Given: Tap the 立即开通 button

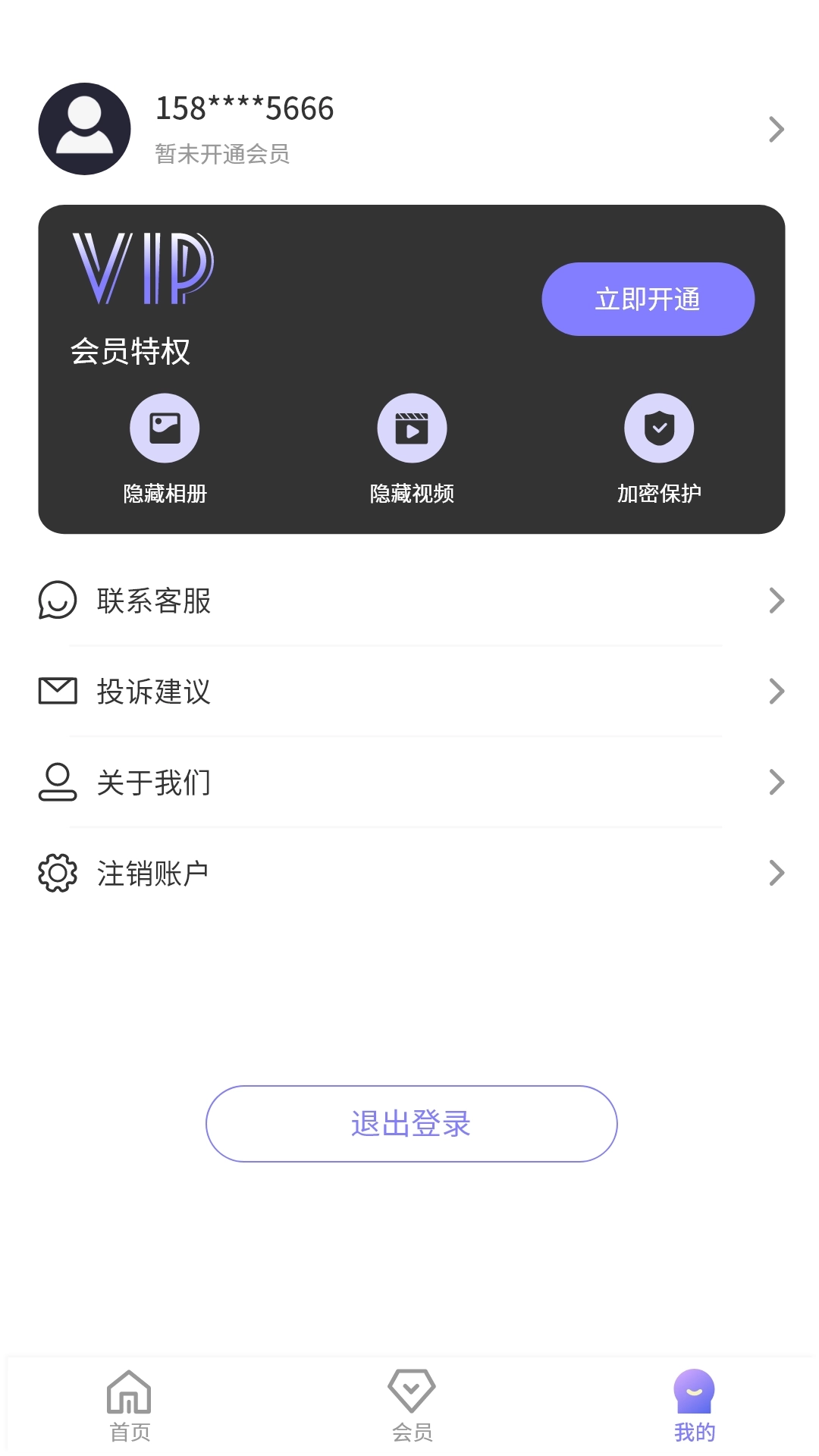Looking at the screenshot, I should point(648,299).
